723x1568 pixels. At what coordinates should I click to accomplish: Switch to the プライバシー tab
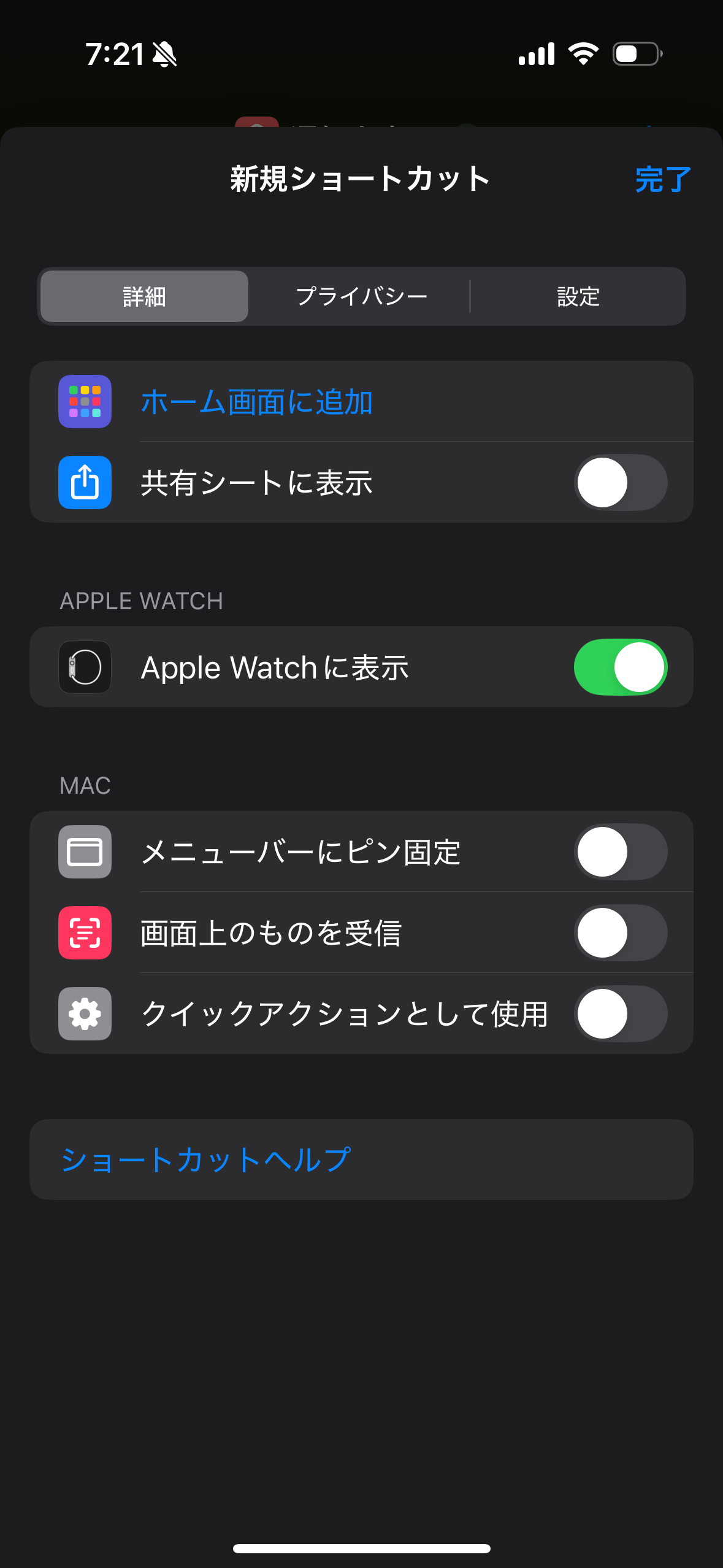361,296
